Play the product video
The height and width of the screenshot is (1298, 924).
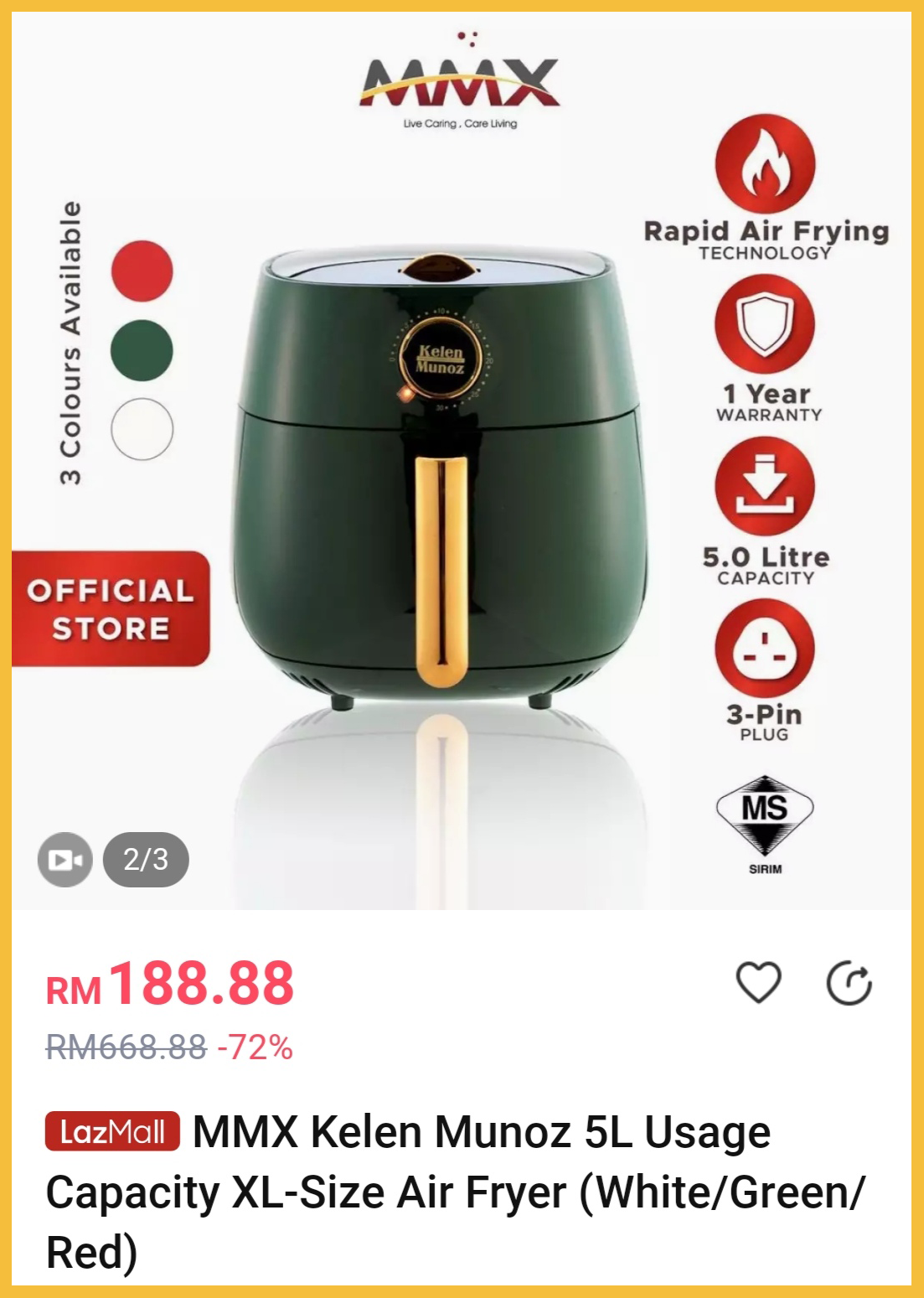(65, 860)
